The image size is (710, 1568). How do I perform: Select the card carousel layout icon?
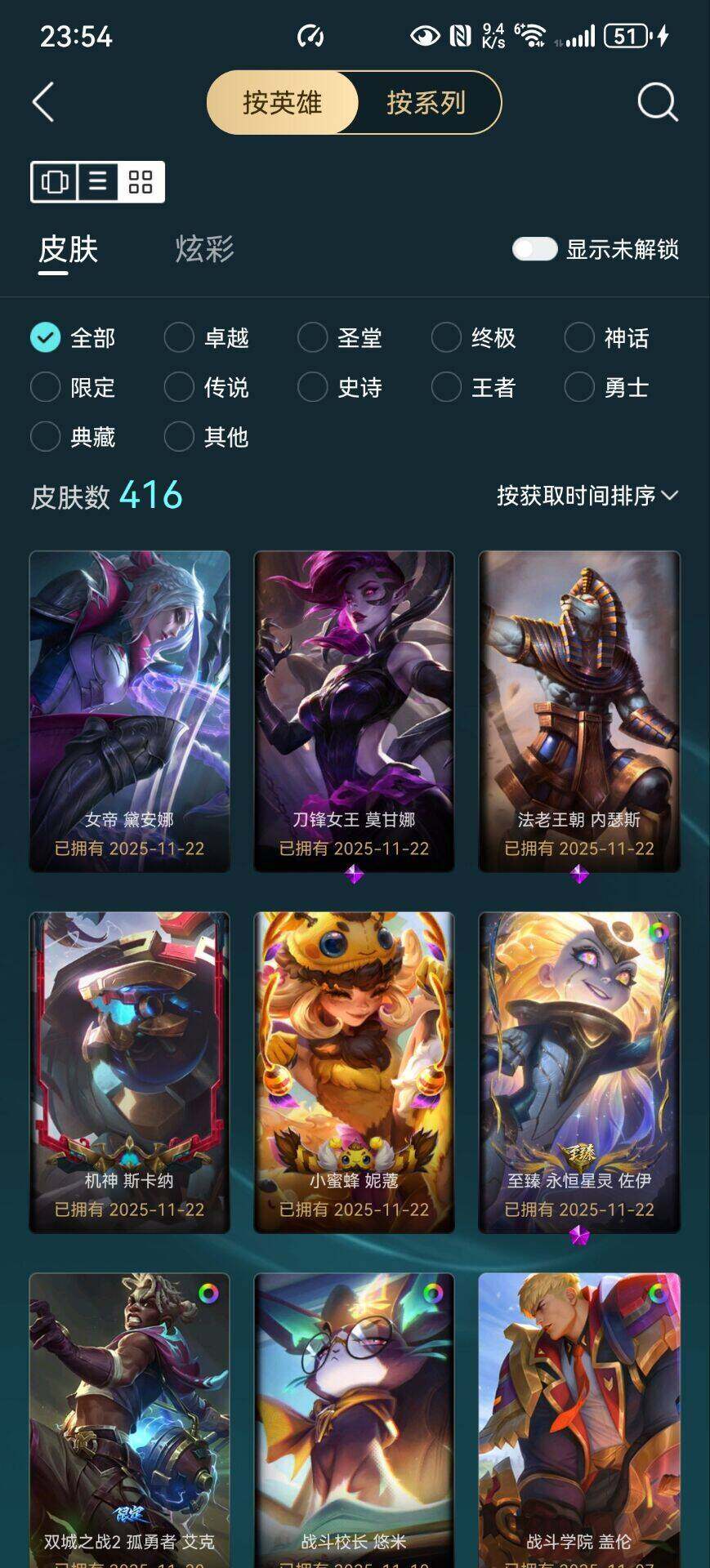coord(55,181)
